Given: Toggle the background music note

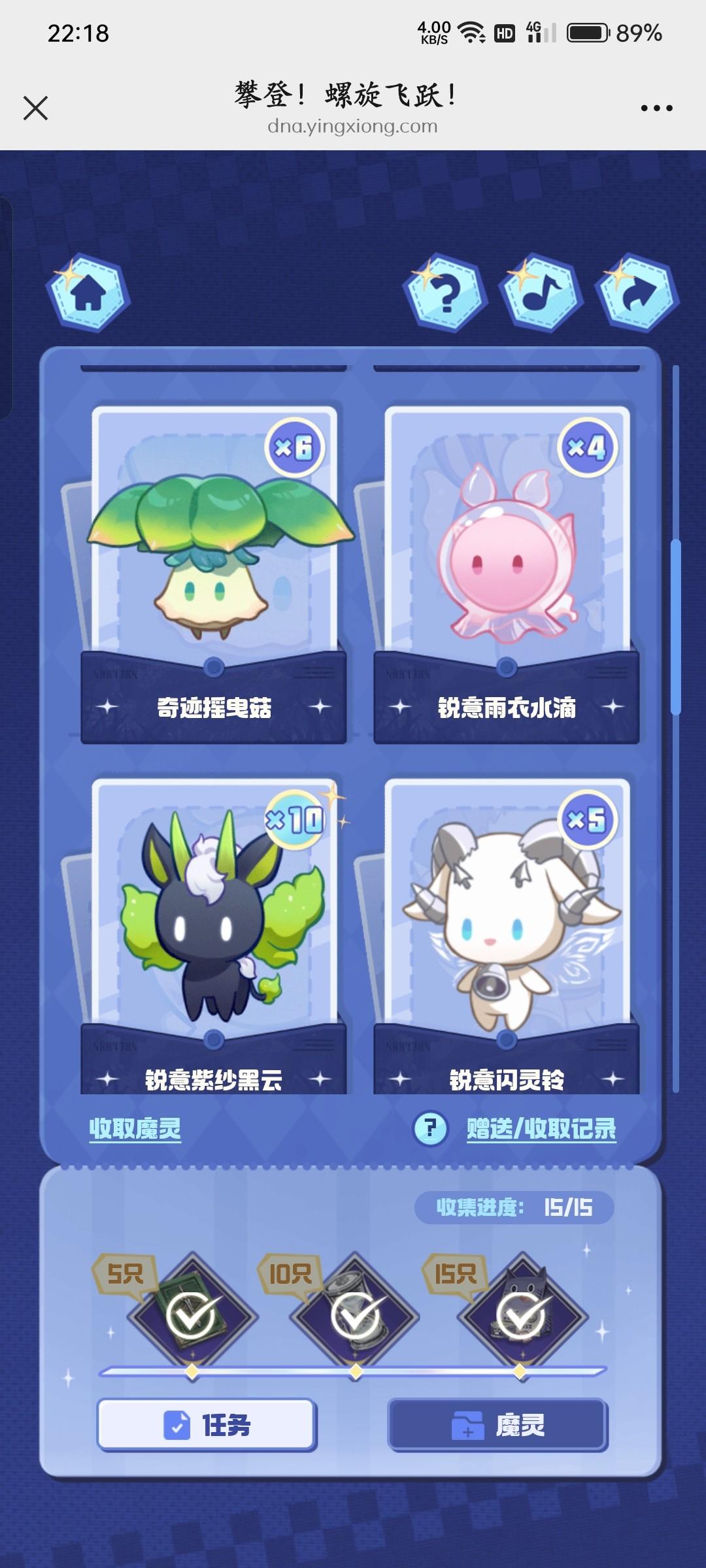Looking at the screenshot, I should [541, 293].
